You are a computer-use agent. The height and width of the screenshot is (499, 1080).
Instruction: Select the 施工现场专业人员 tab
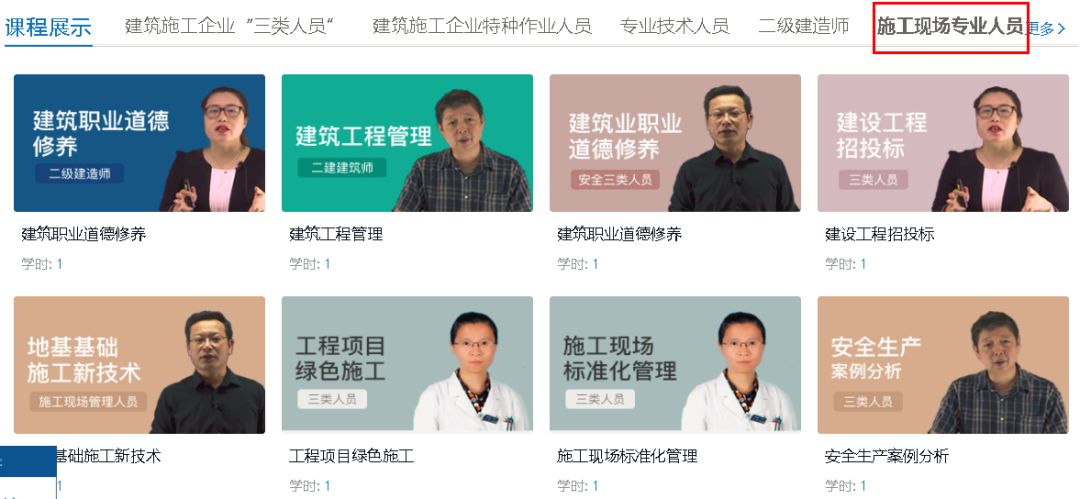pyautogui.click(x=949, y=27)
